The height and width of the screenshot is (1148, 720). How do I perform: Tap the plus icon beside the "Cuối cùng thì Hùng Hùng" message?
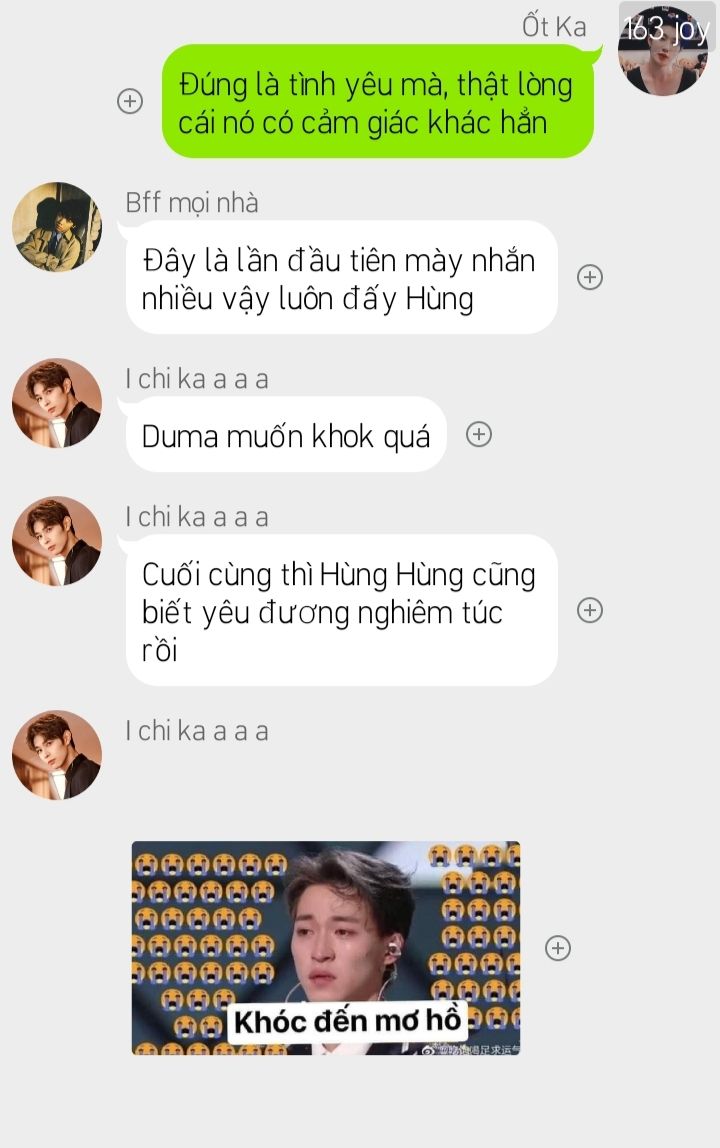[x=590, y=610]
